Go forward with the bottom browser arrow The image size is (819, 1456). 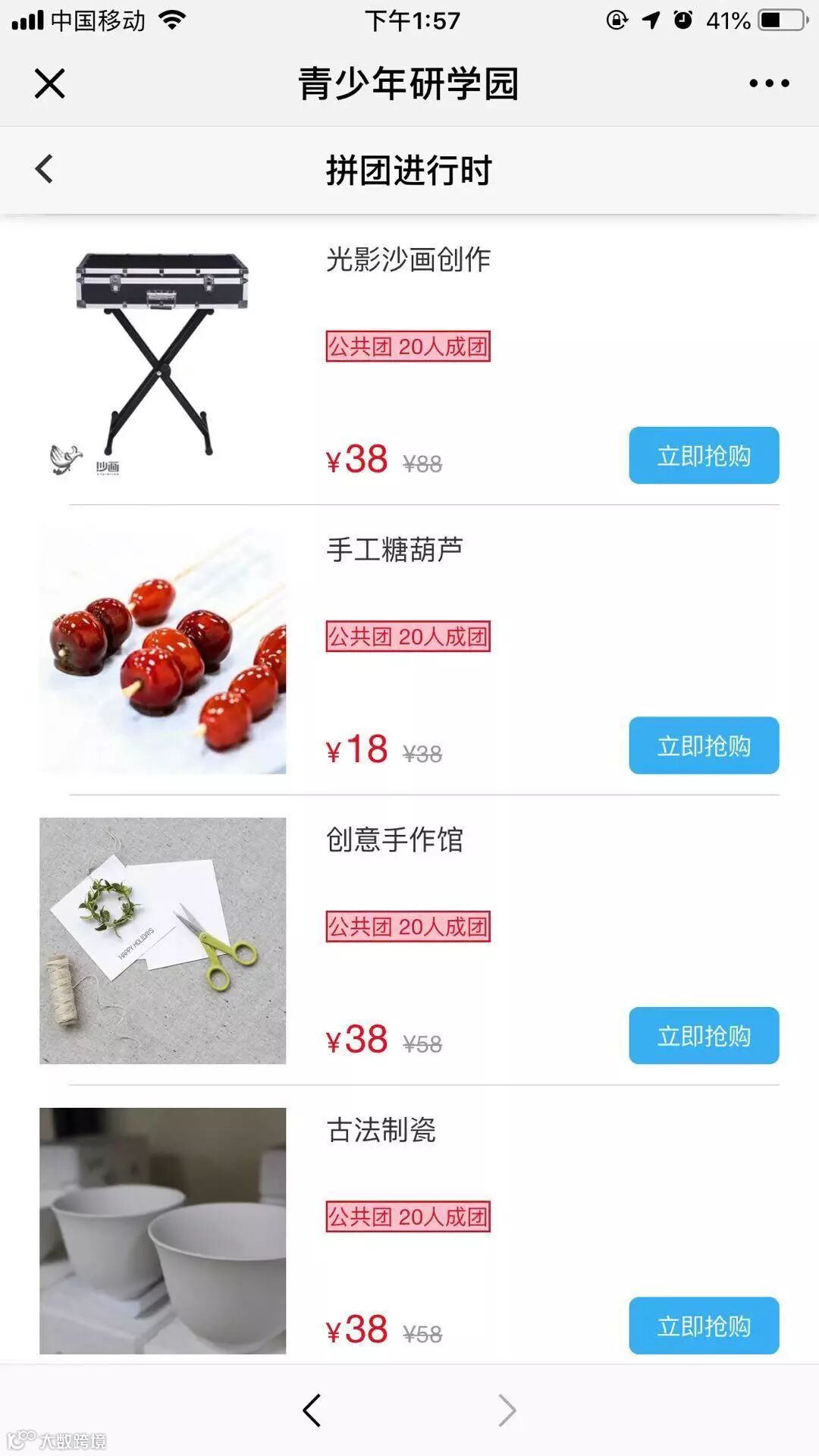(507, 1410)
